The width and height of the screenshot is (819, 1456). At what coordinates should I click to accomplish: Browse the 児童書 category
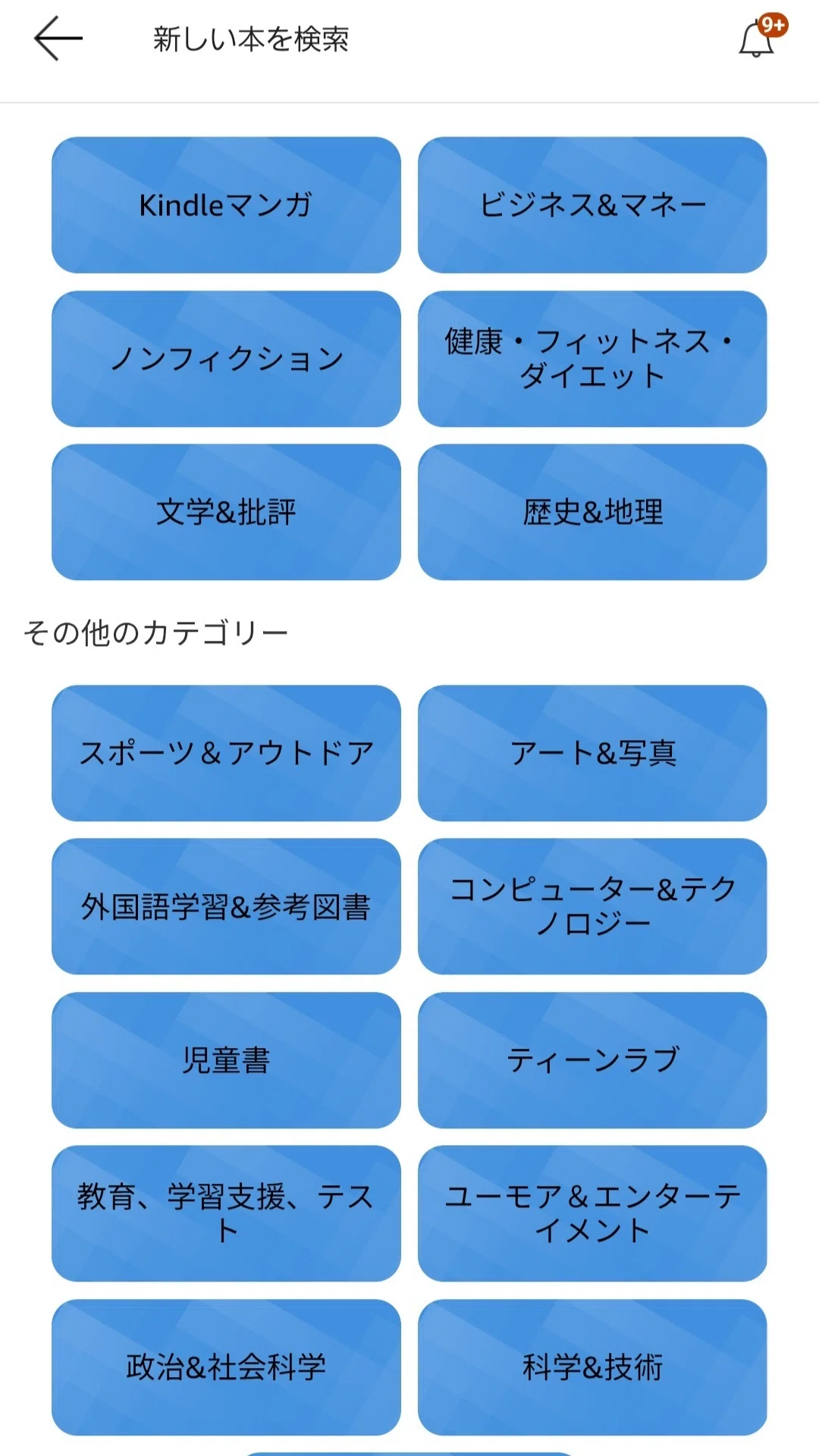click(x=226, y=1060)
